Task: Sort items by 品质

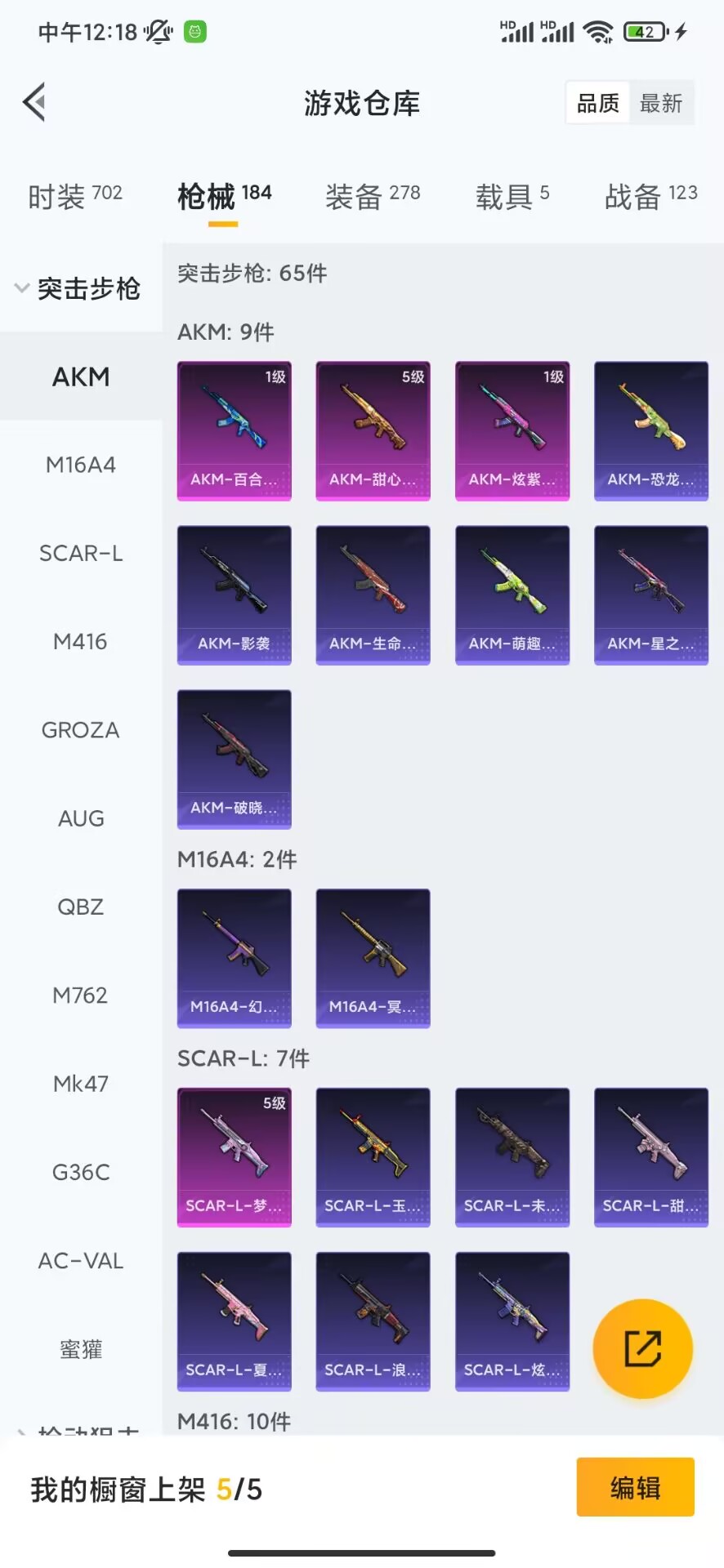Action: tap(598, 103)
